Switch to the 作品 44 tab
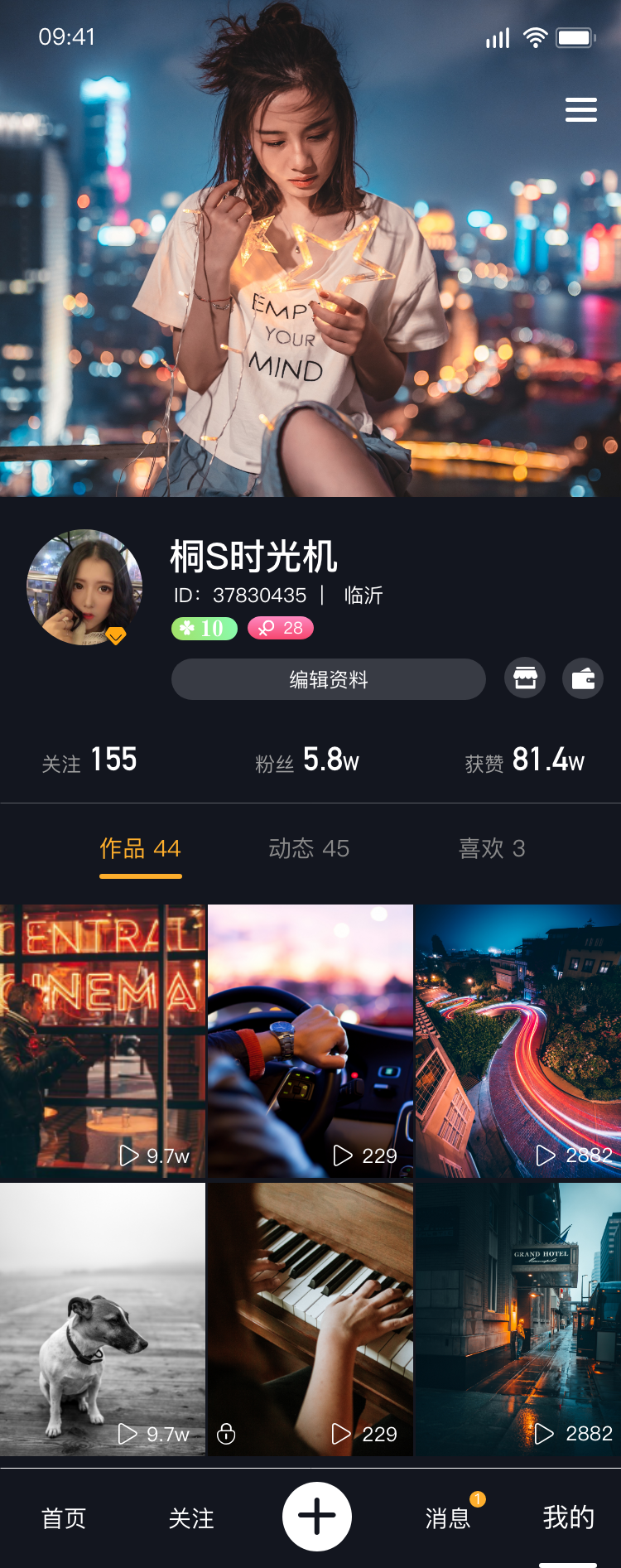Viewport: 621px width, 1568px height. (x=140, y=849)
